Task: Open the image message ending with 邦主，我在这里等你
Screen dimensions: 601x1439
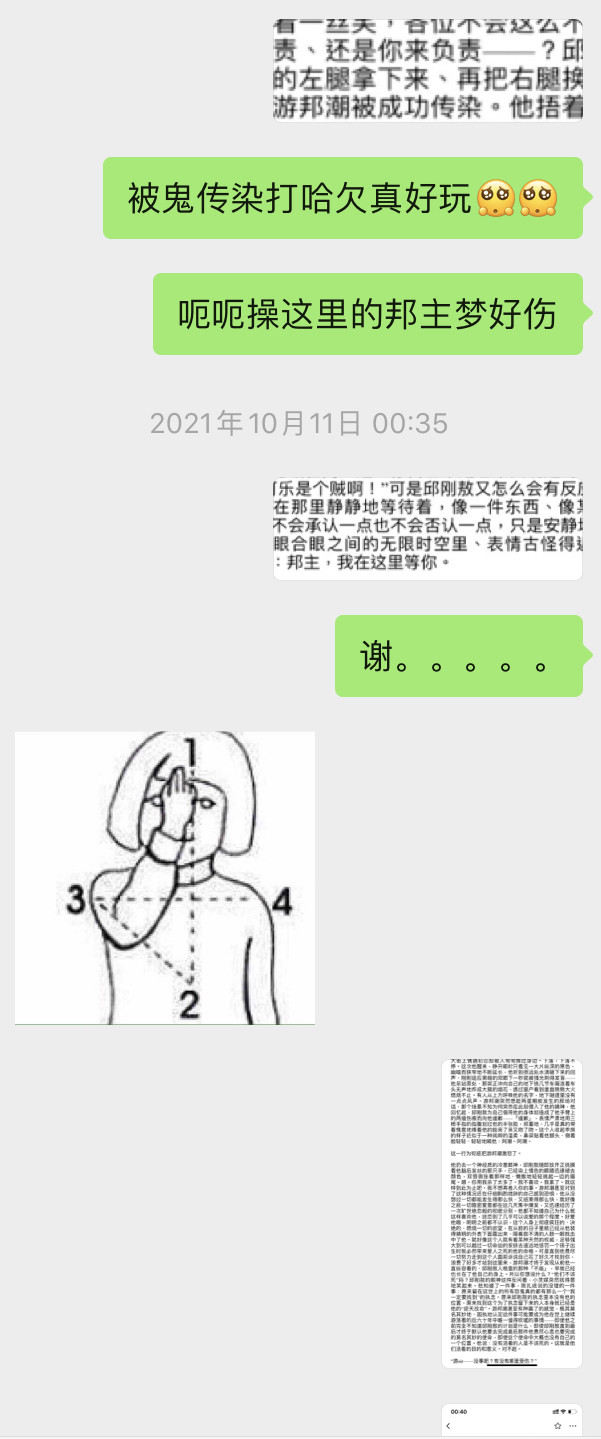Action: [x=427, y=529]
